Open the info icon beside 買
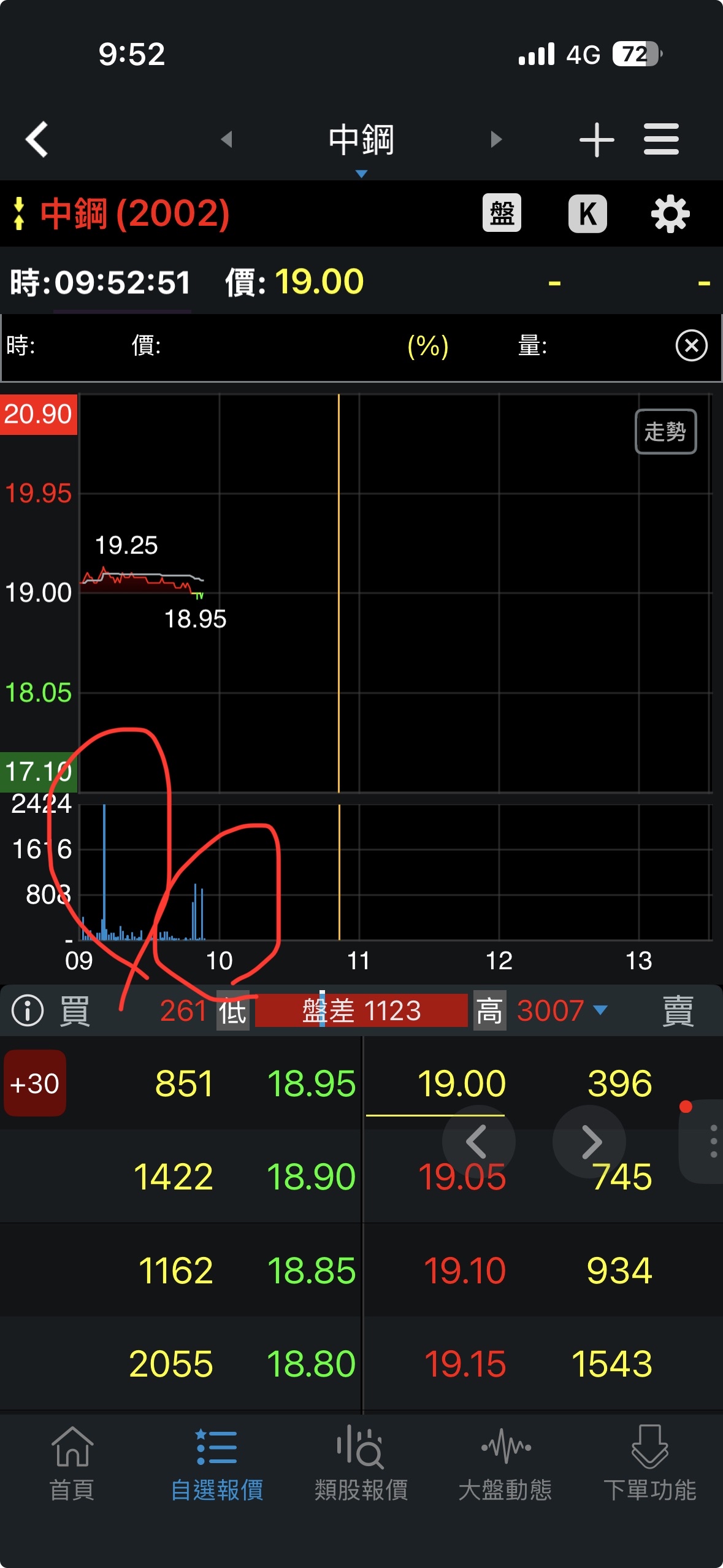723x1568 pixels. [28, 1010]
